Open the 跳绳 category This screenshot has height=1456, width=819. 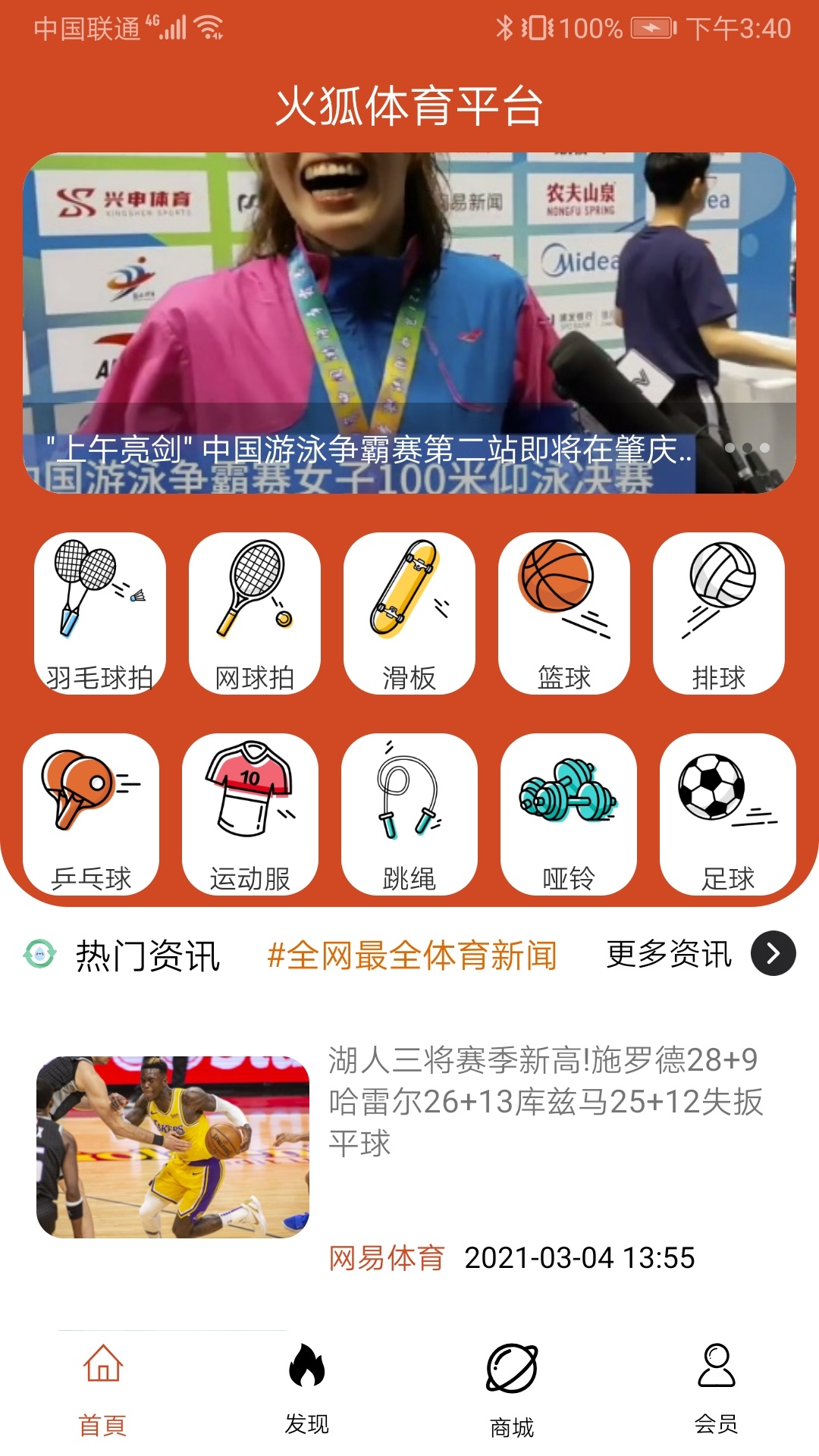409,814
